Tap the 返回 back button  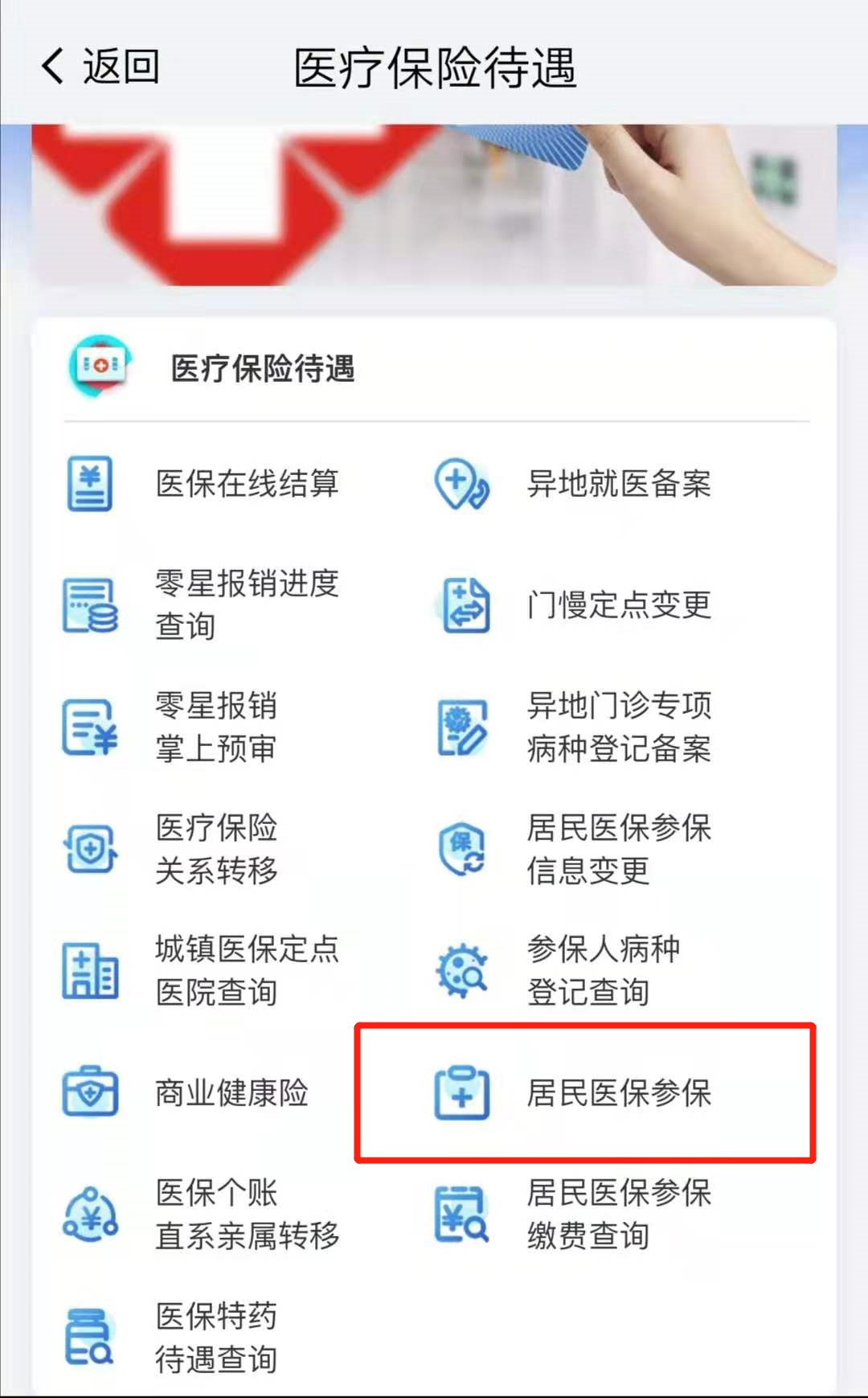100,66
